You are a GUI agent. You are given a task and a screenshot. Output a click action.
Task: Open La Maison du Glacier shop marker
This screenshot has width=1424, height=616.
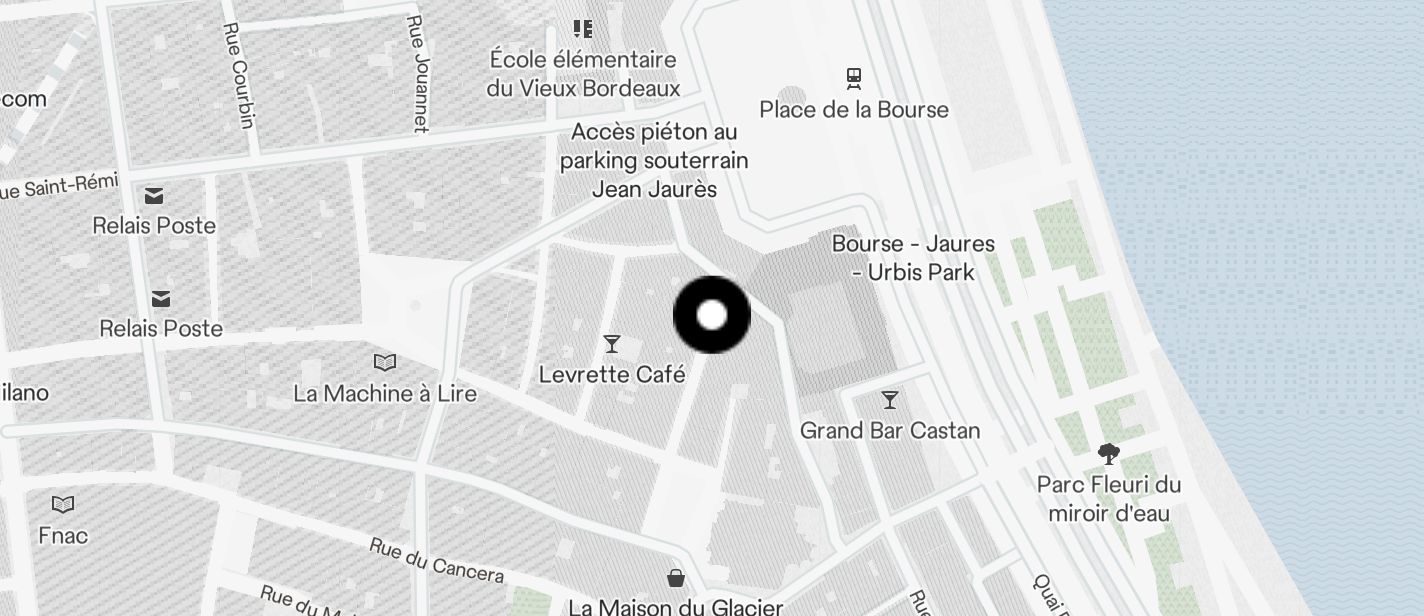click(x=676, y=578)
